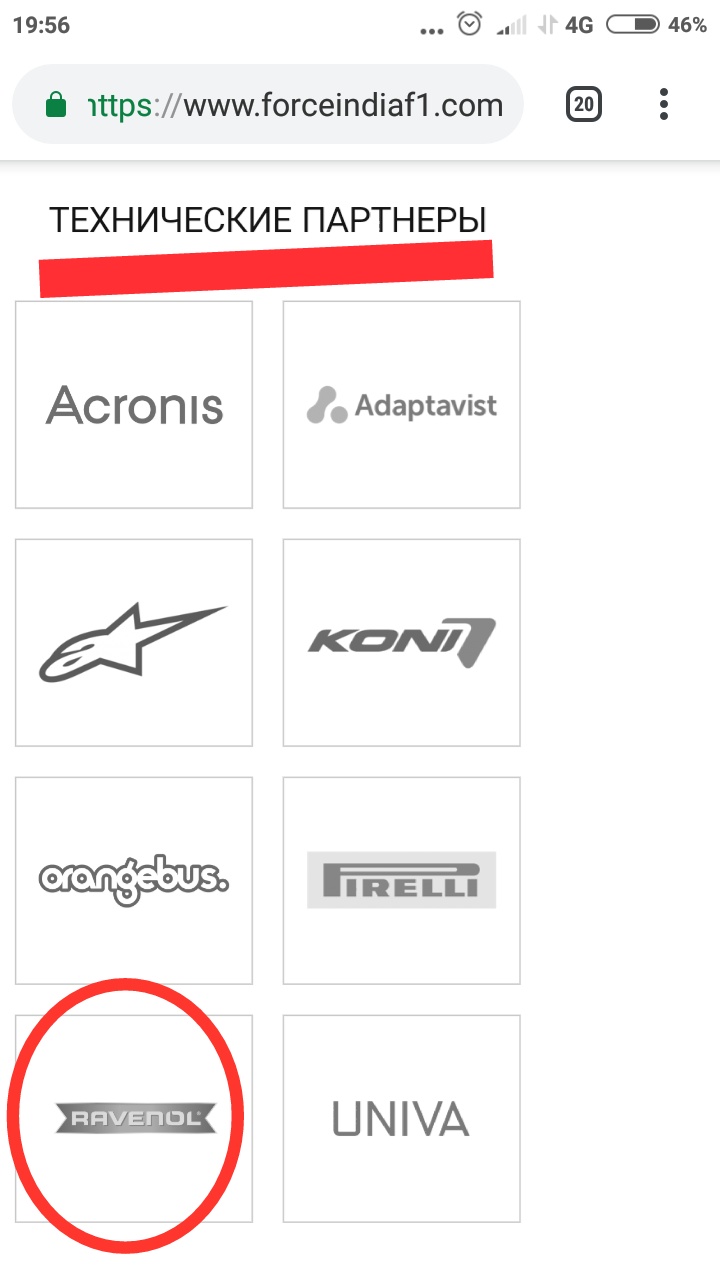Open the Chrome overflow menu
Image resolution: width=720 pixels, height=1280 pixels.
click(664, 104)
